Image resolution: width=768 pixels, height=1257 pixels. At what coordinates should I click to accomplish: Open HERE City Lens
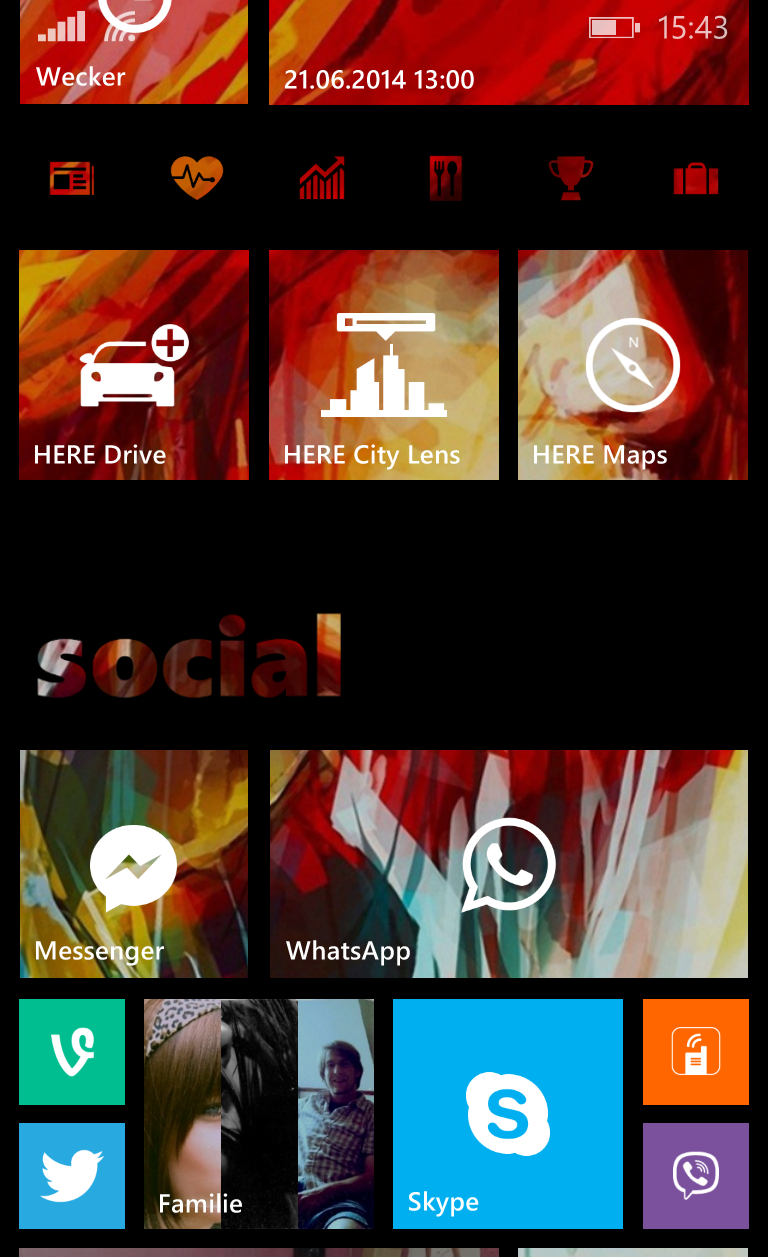point(384,365)
